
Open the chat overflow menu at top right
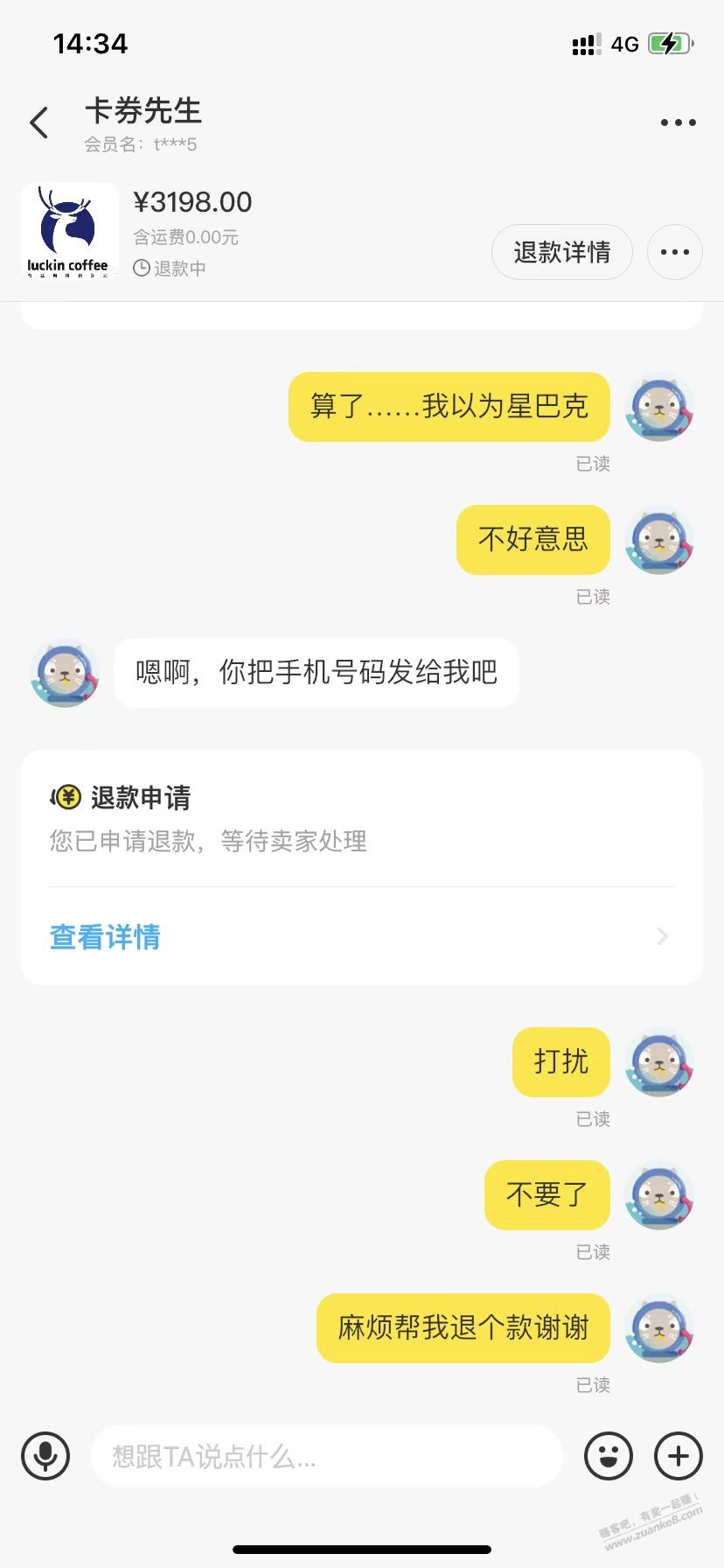[678, 123]
